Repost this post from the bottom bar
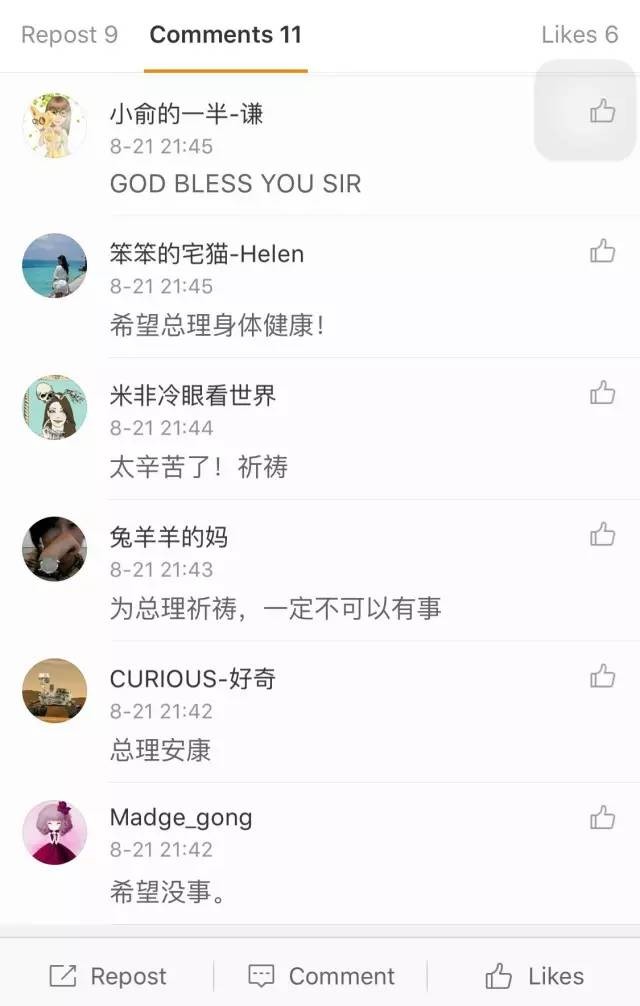Screen dimensions: 640x1006 coord(108,976)
